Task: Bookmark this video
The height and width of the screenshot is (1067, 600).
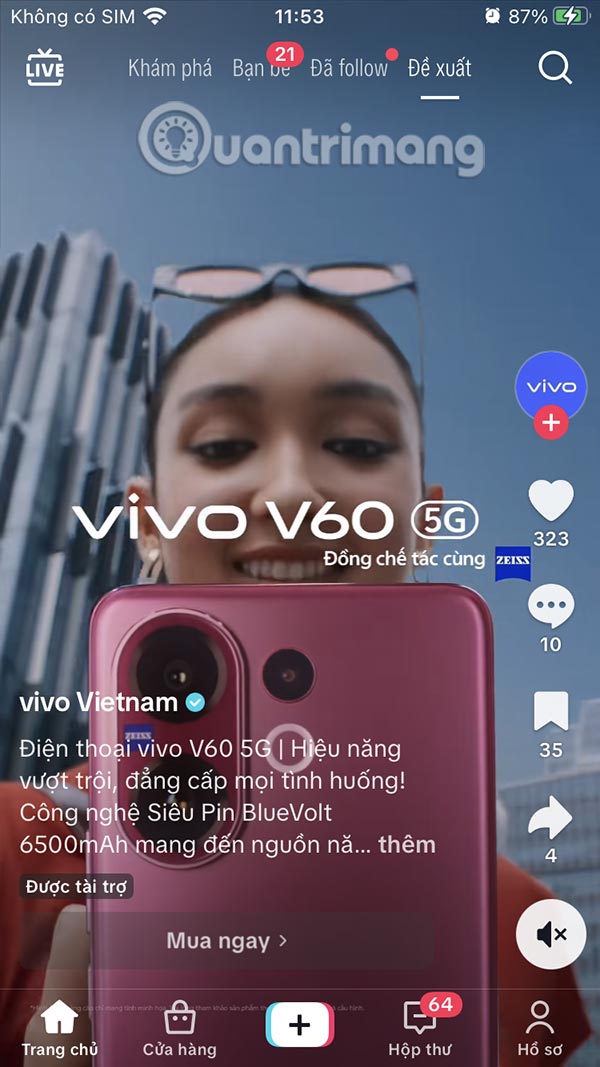Action: click(551, 712)
